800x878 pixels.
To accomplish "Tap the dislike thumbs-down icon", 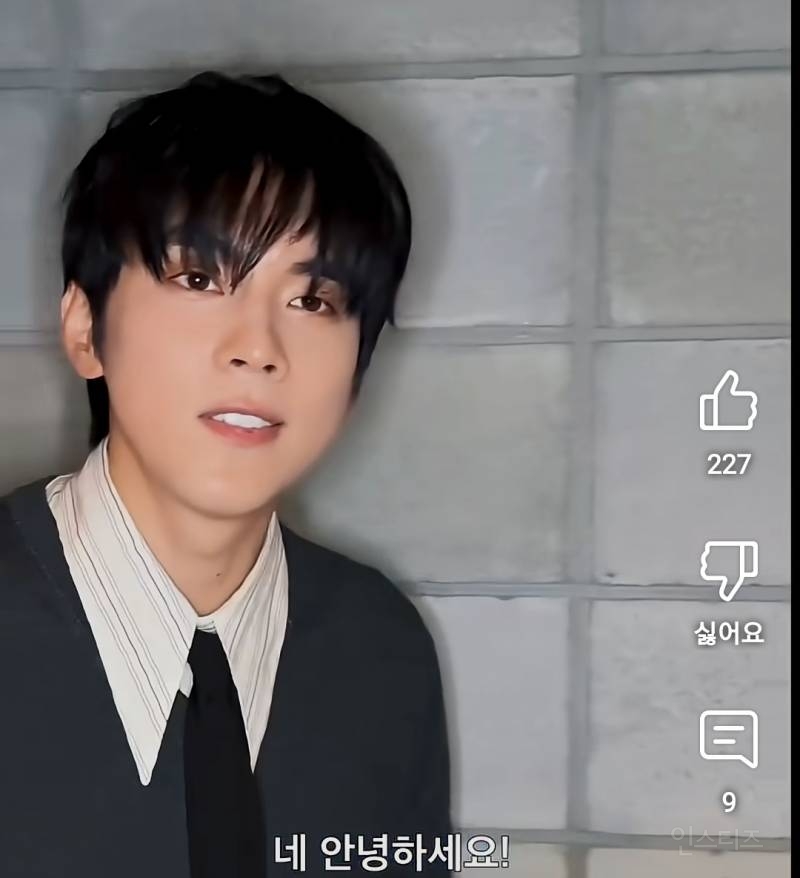I will point(728,571).
